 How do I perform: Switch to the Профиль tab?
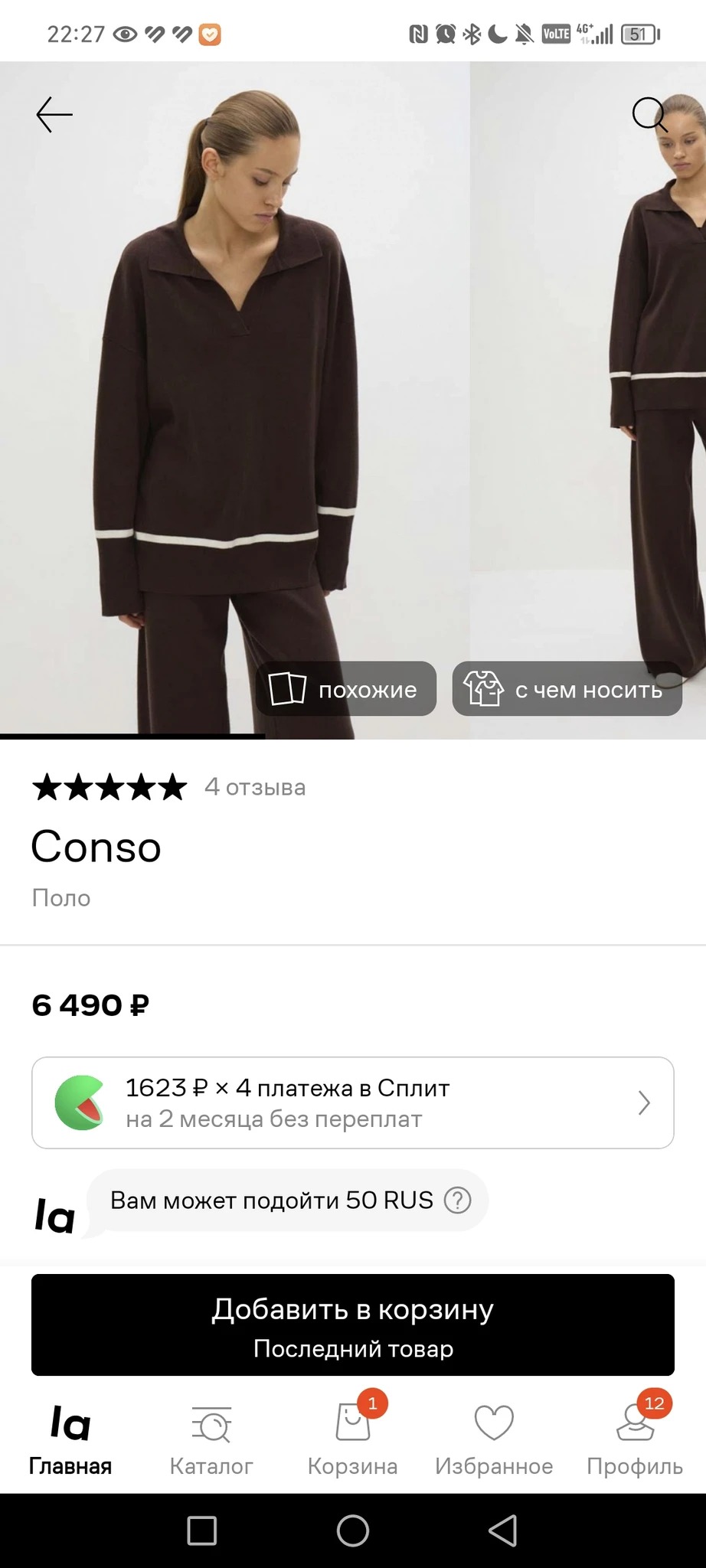635,1439
